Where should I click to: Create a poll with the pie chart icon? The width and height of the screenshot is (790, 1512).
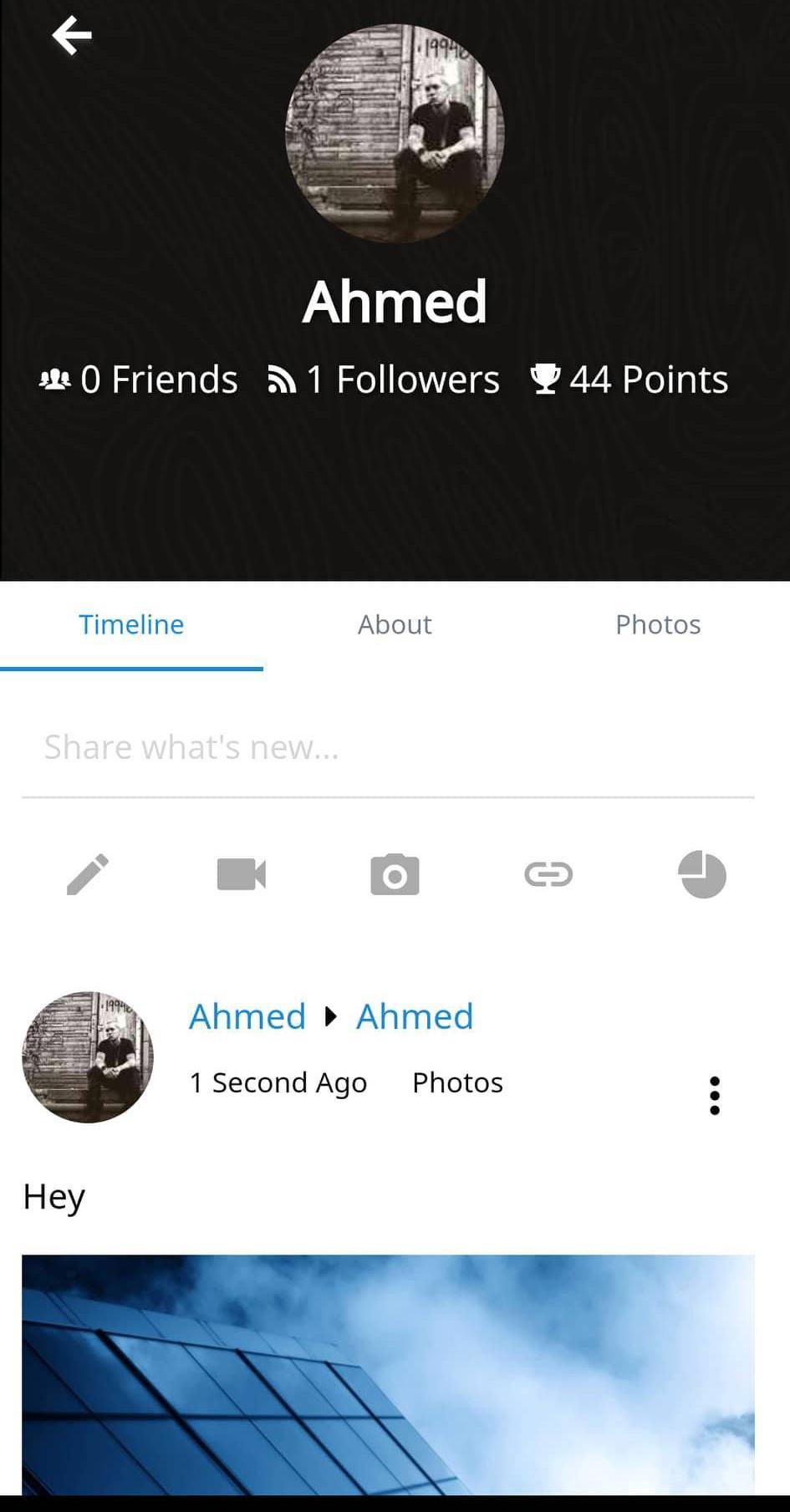(702, 874)
